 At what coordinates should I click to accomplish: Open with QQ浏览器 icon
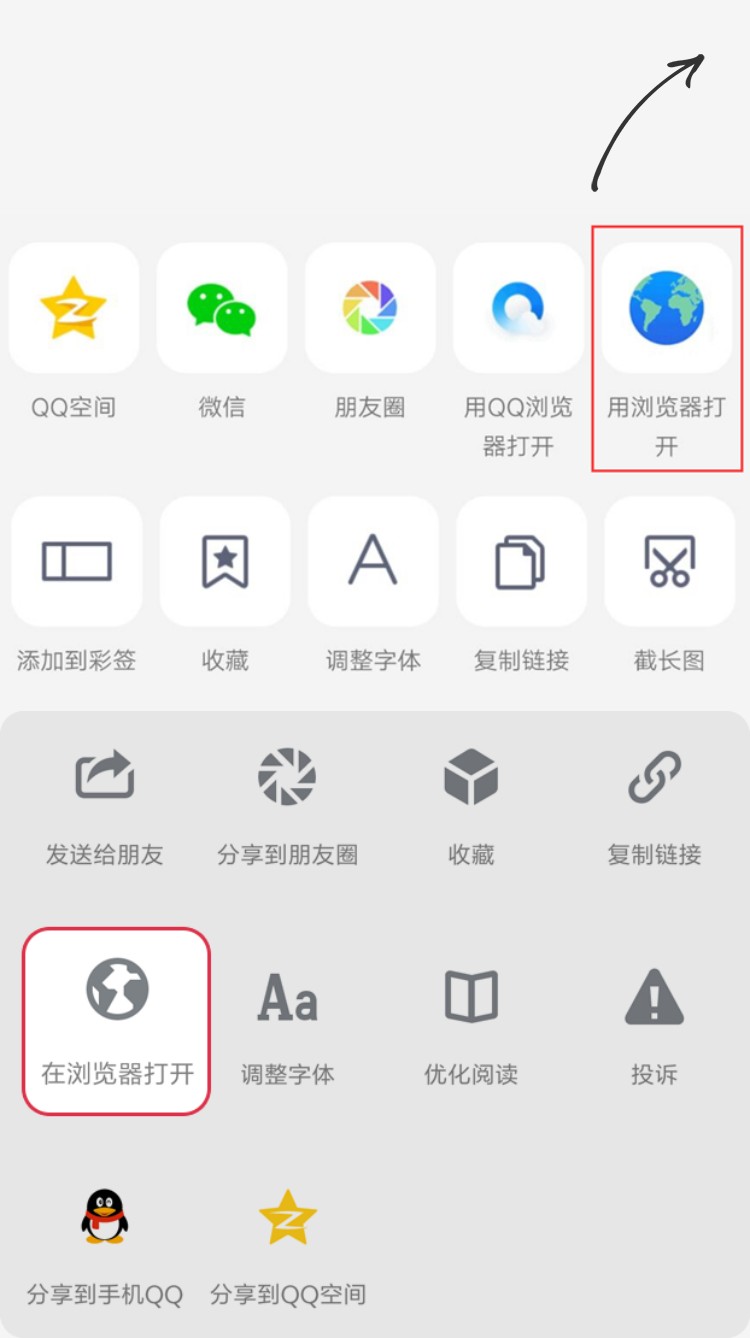518,307
